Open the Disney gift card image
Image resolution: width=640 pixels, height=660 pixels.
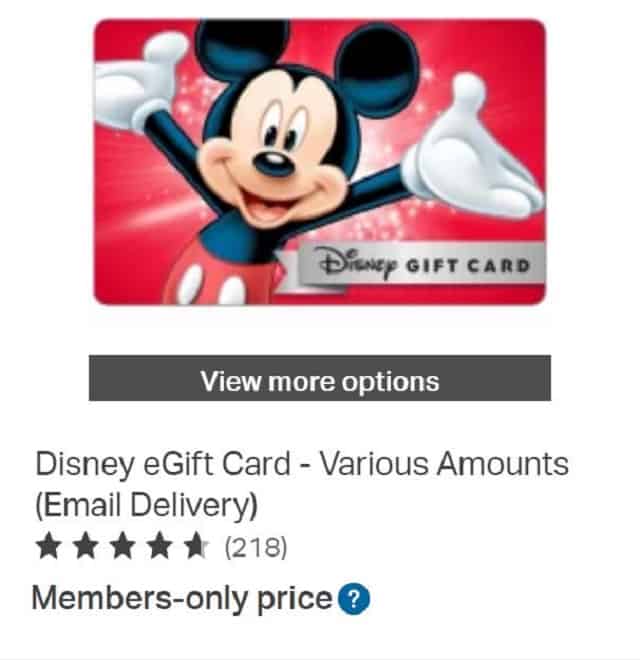click(319, 162)
